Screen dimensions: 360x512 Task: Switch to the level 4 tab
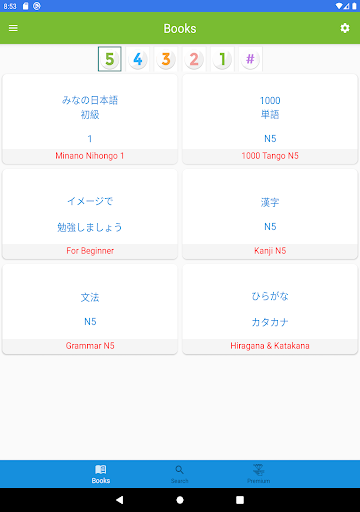138,59
